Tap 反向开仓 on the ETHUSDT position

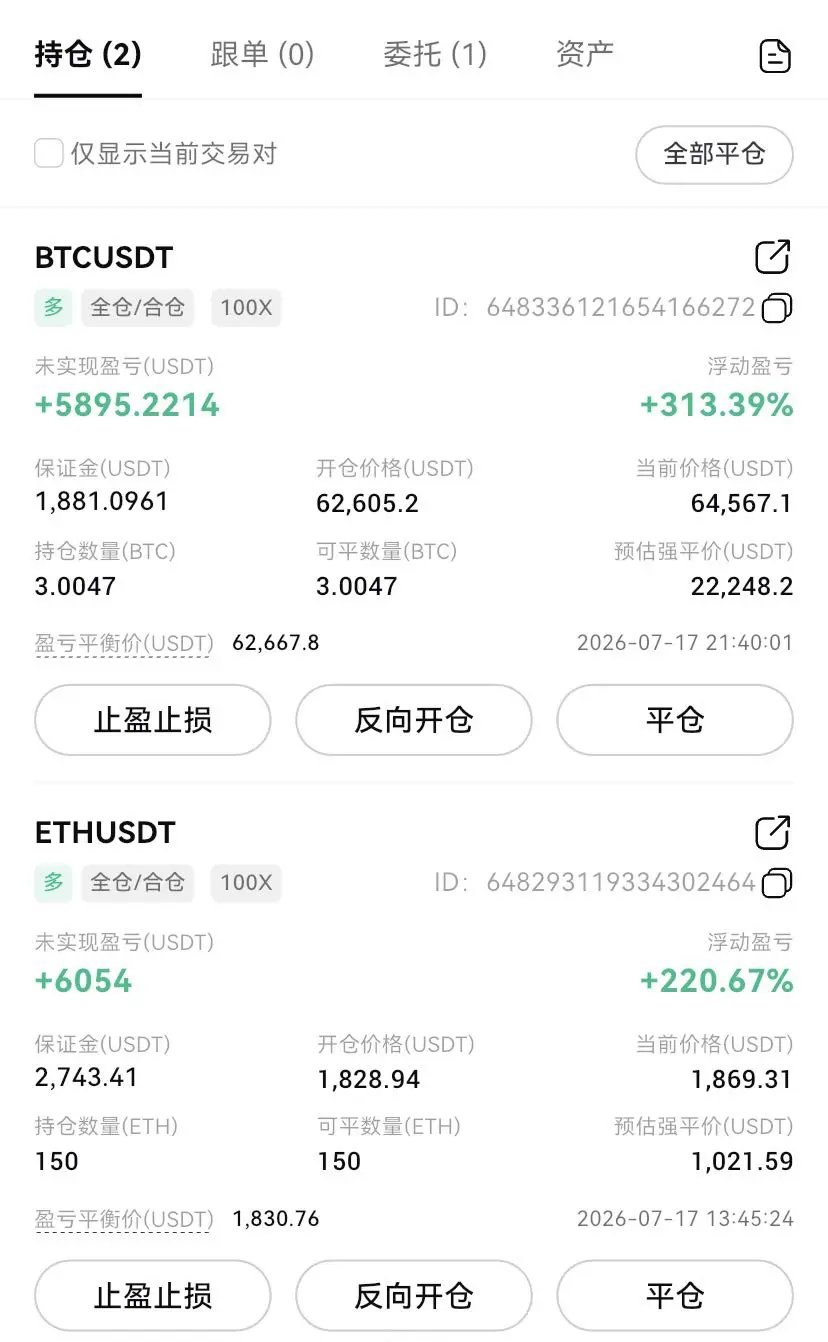pos(414,1296)
